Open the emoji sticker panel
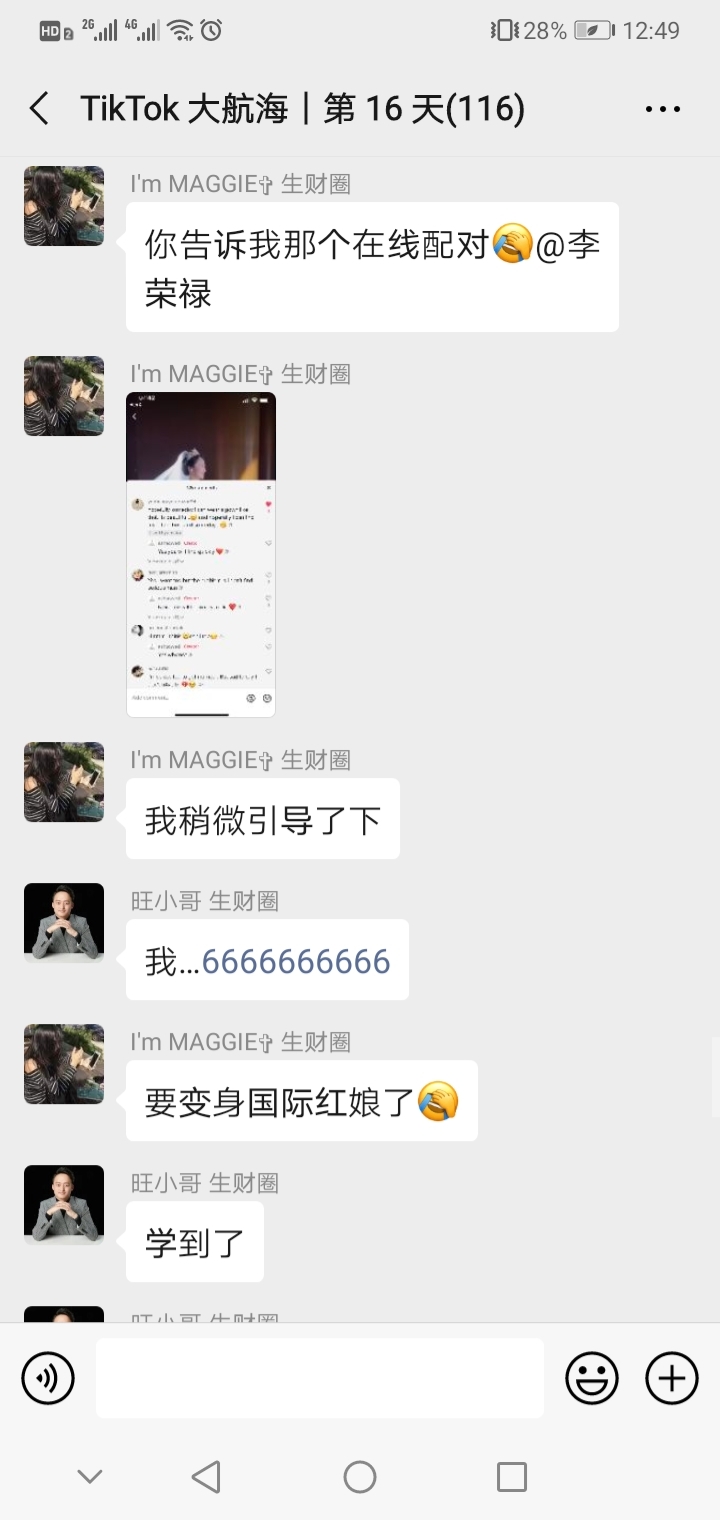This screenshot has height=1520, width=720. tap(592, 1378)
